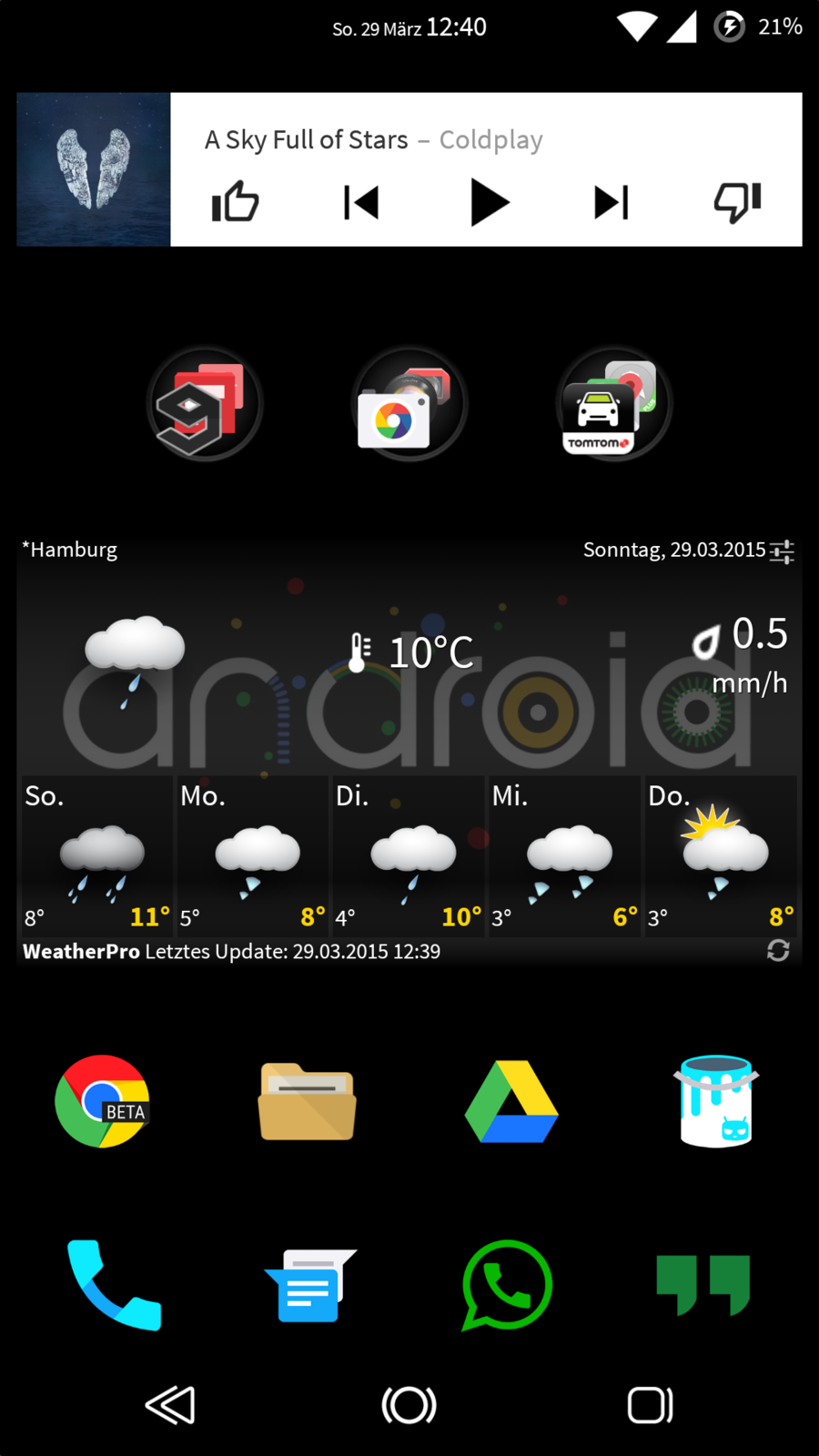
Task: Skip to the previous track
Action: [361, 202]
